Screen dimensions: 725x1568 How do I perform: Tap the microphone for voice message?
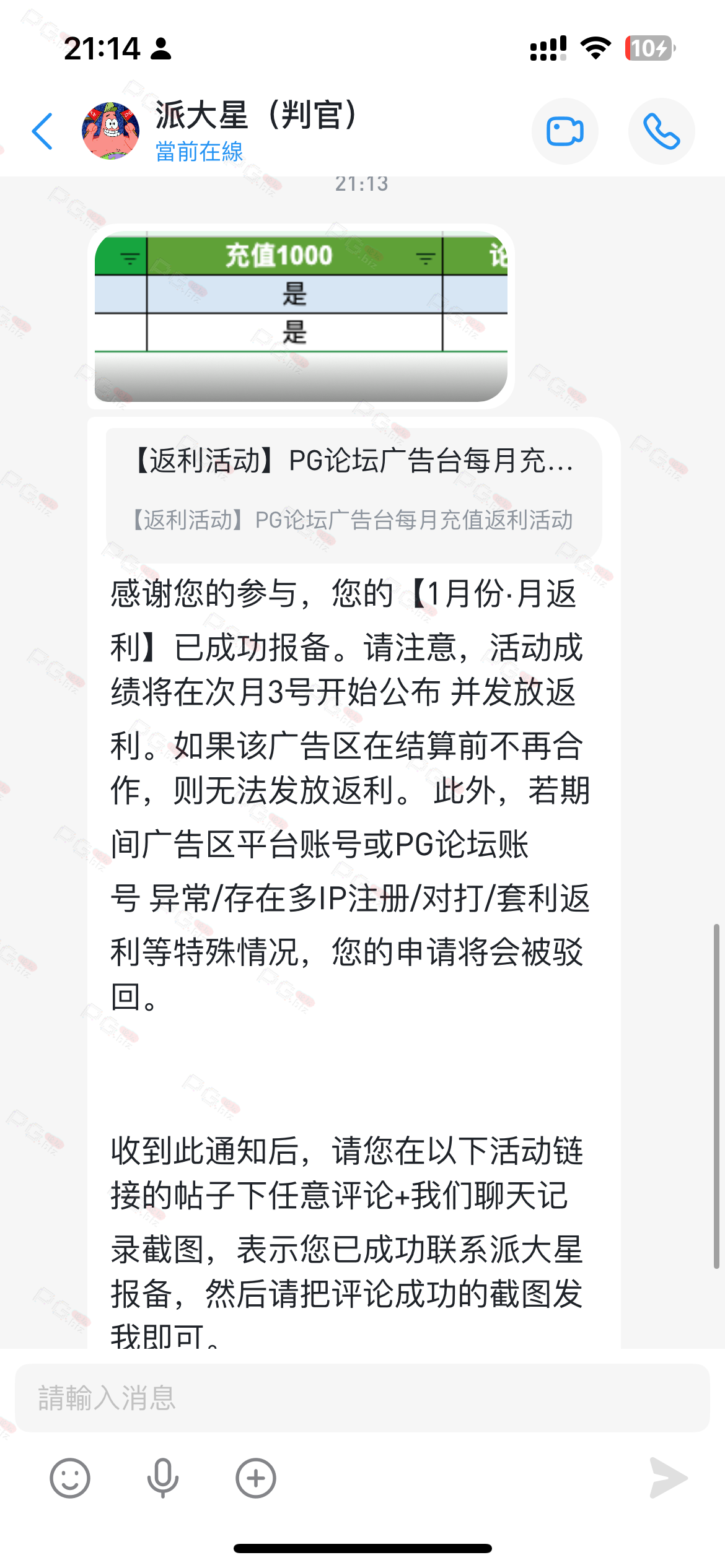pos(163,1478)
